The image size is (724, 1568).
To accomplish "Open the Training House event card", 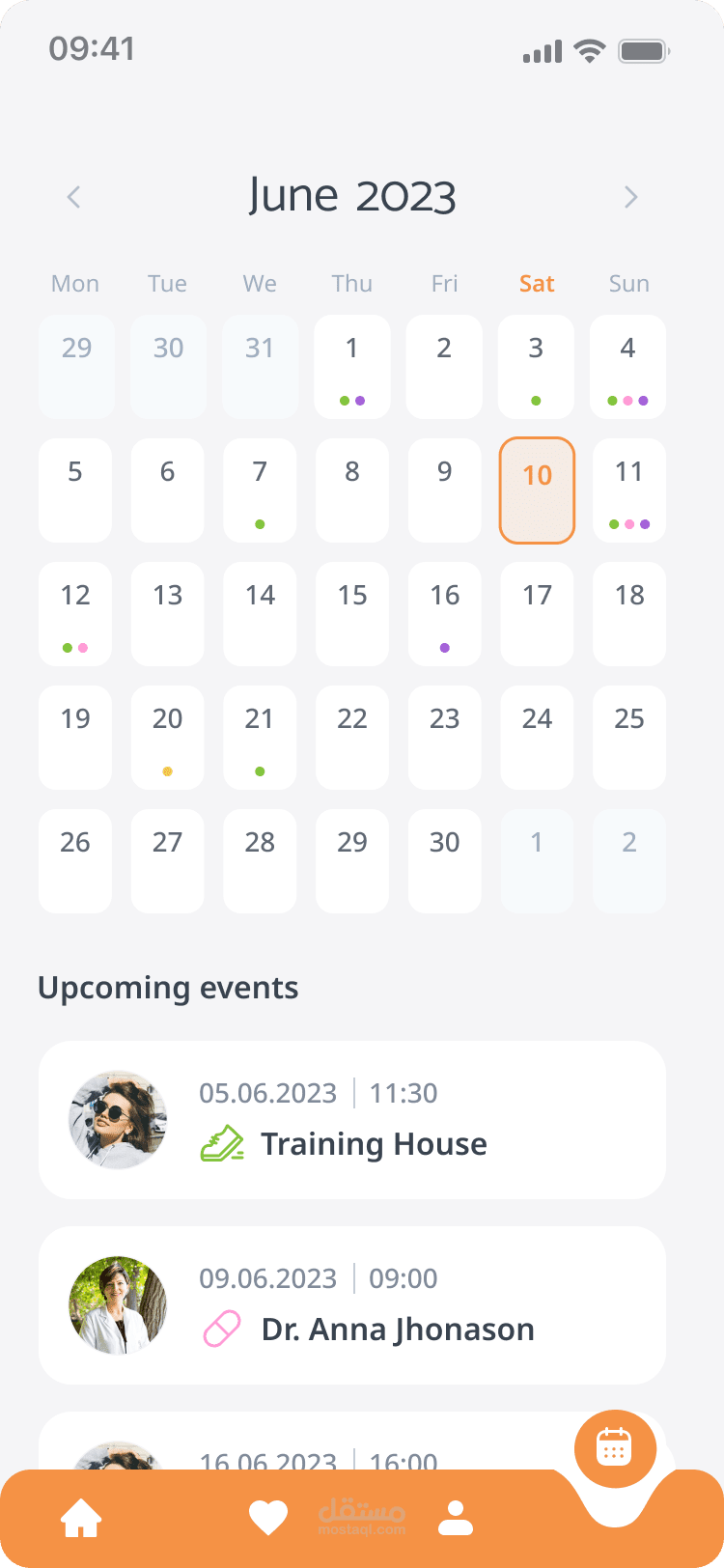I will click(352, 1120).
